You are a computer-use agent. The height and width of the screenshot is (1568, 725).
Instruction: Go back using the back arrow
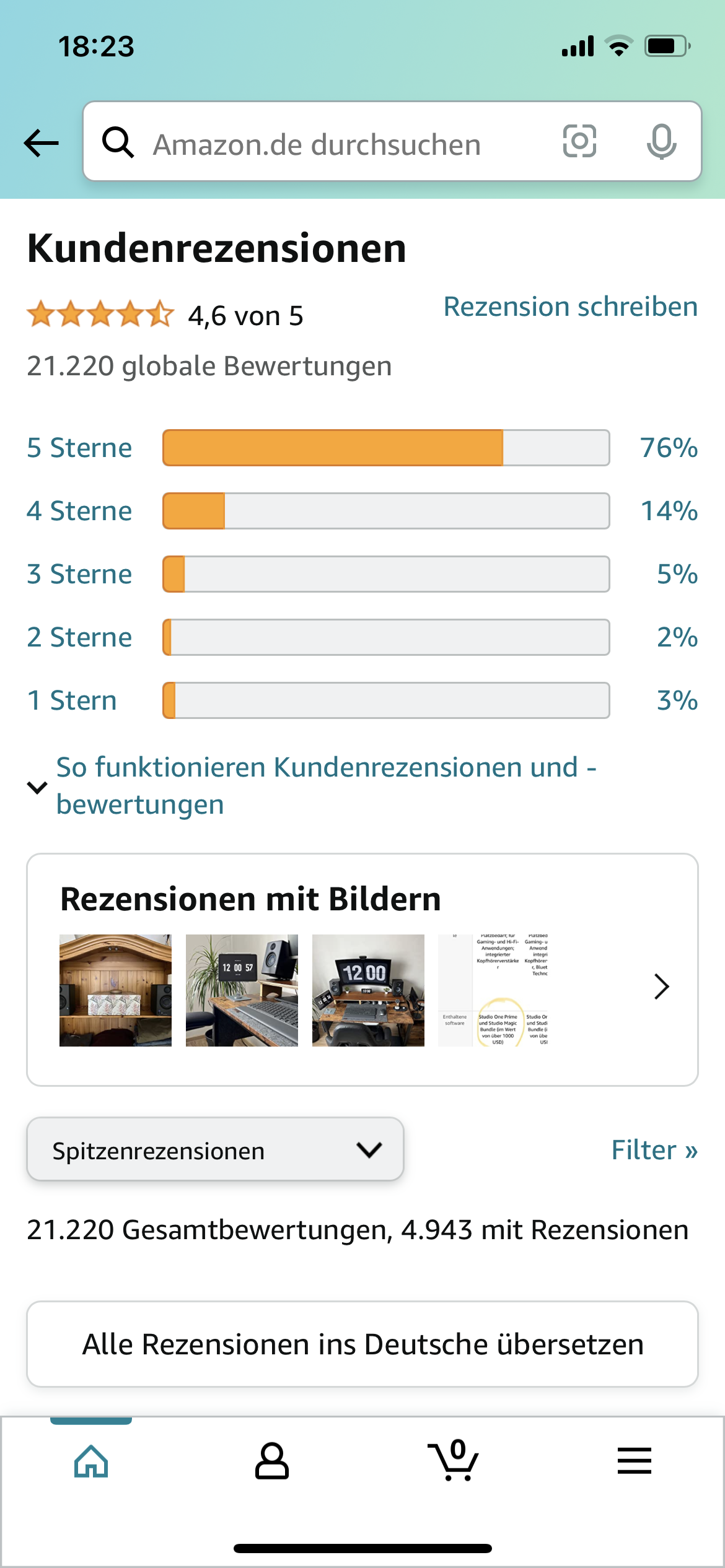tap(41, 143)
